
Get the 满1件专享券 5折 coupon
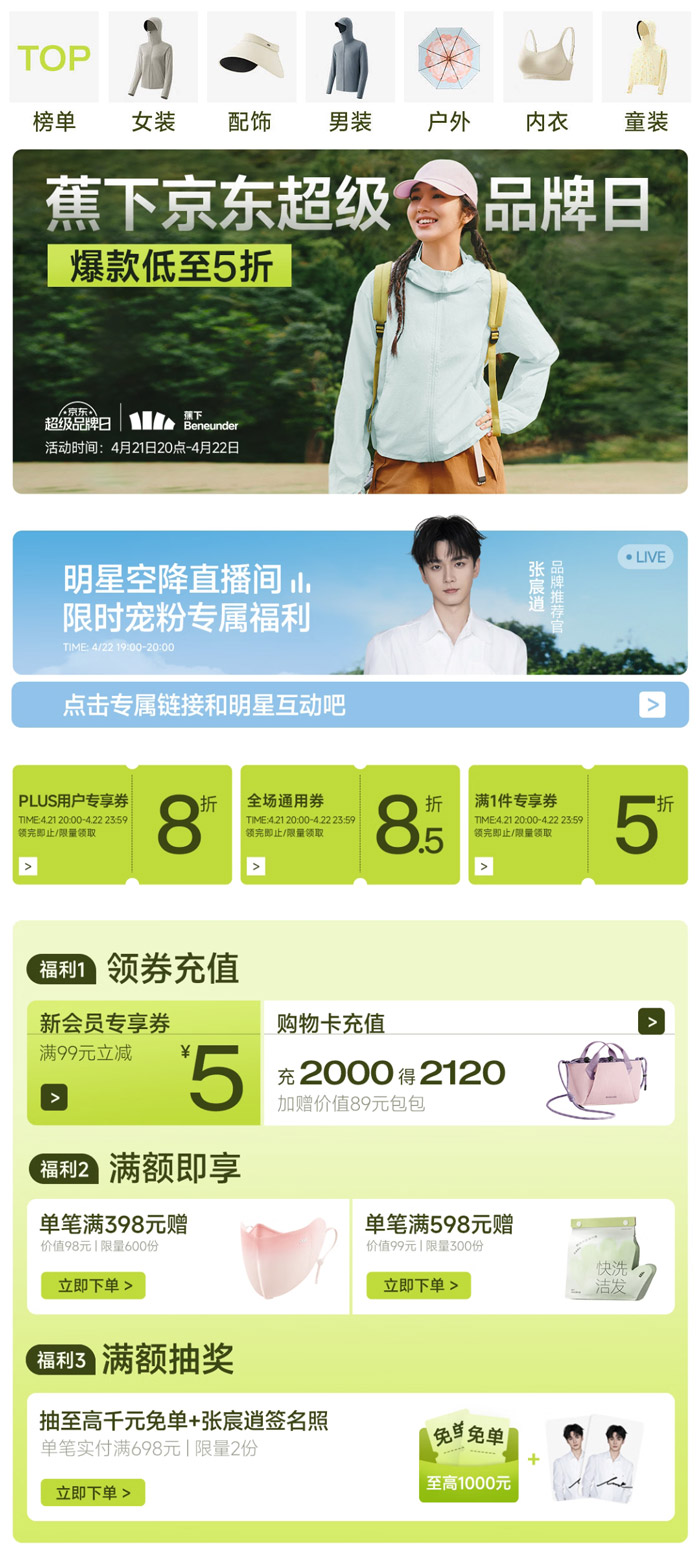coord(484,866)
